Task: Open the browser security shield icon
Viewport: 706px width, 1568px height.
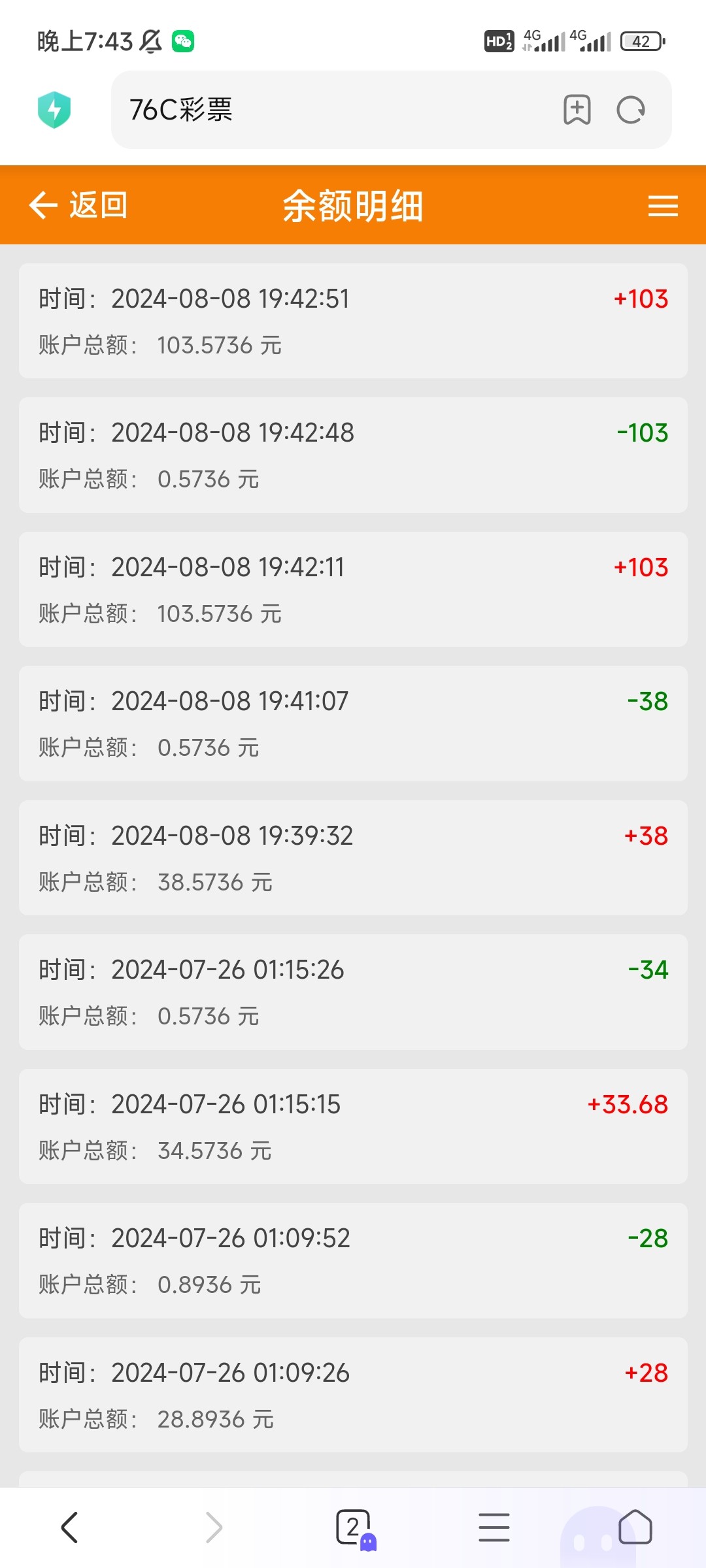Action: click(x=54, y=110)
